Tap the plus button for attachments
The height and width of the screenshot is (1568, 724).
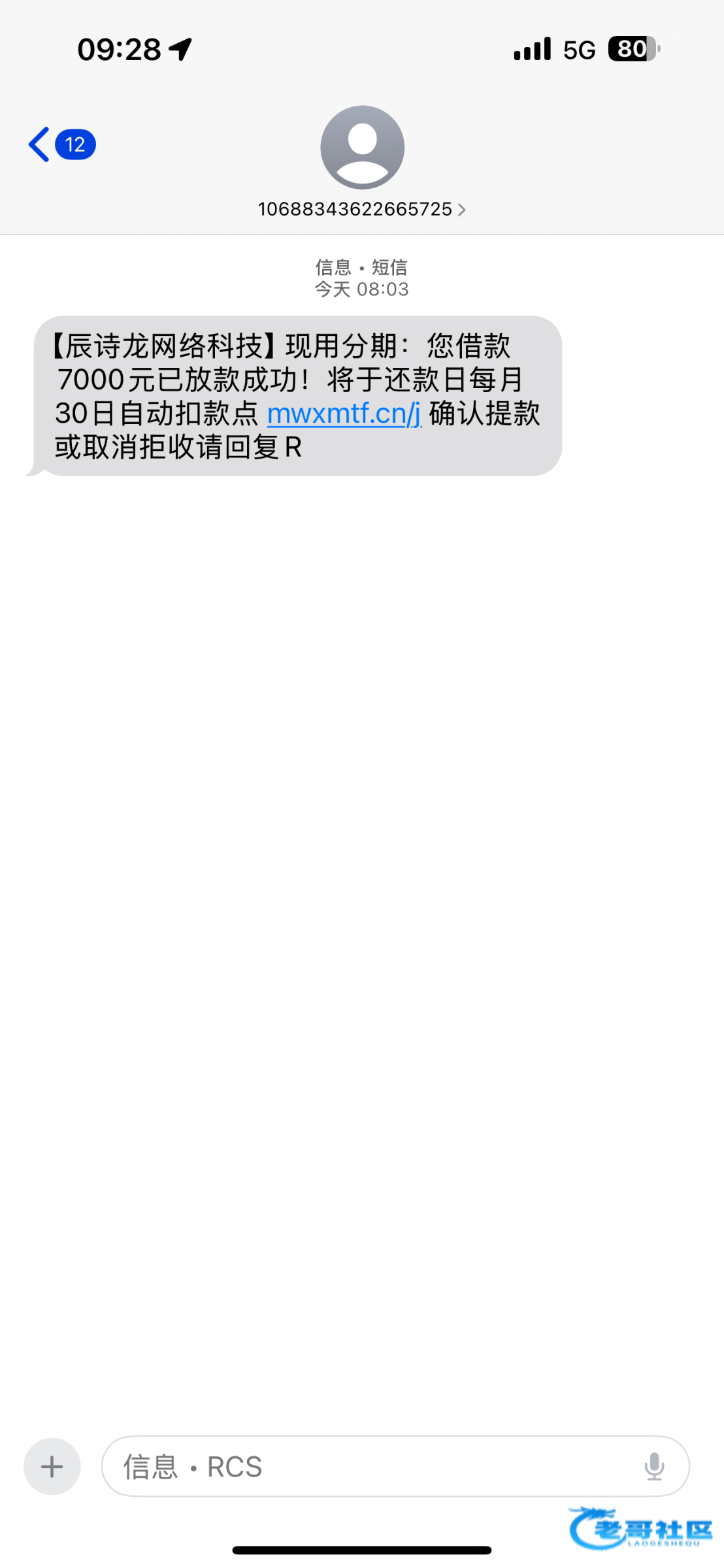tap(52, 1467)
